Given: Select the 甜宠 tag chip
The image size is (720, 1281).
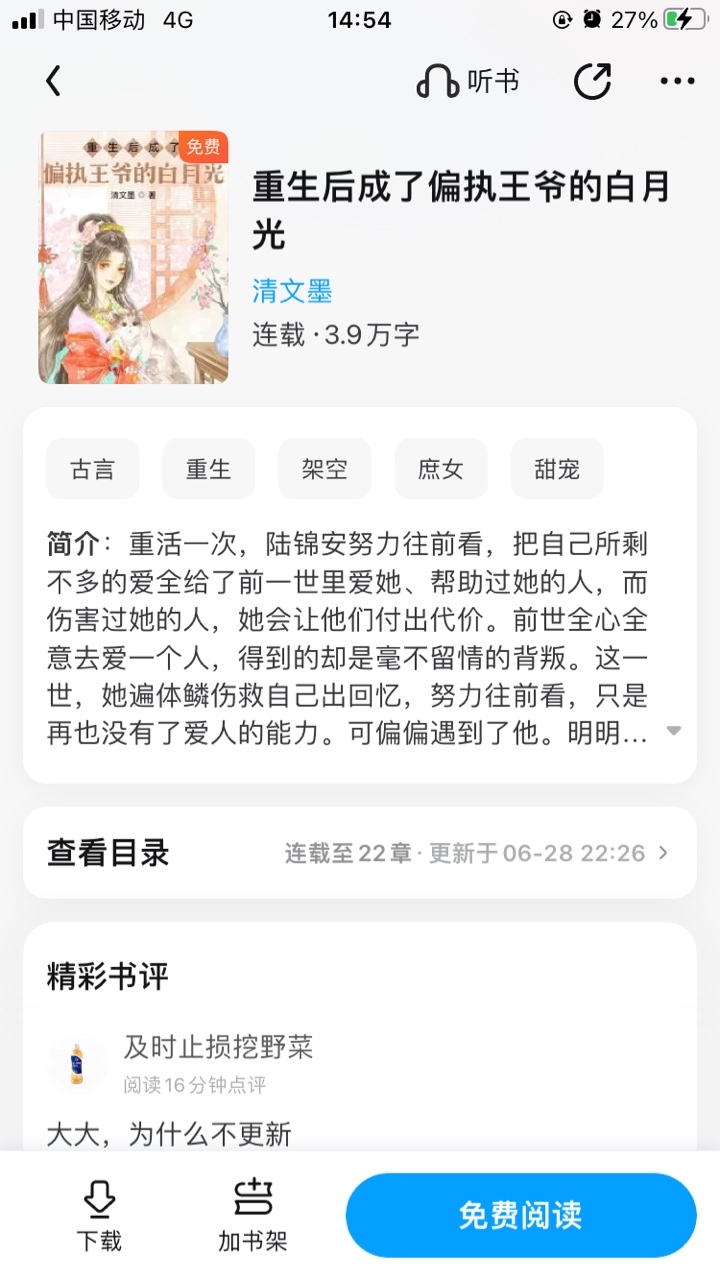Looking at the screenshot, I should (556, 469).
